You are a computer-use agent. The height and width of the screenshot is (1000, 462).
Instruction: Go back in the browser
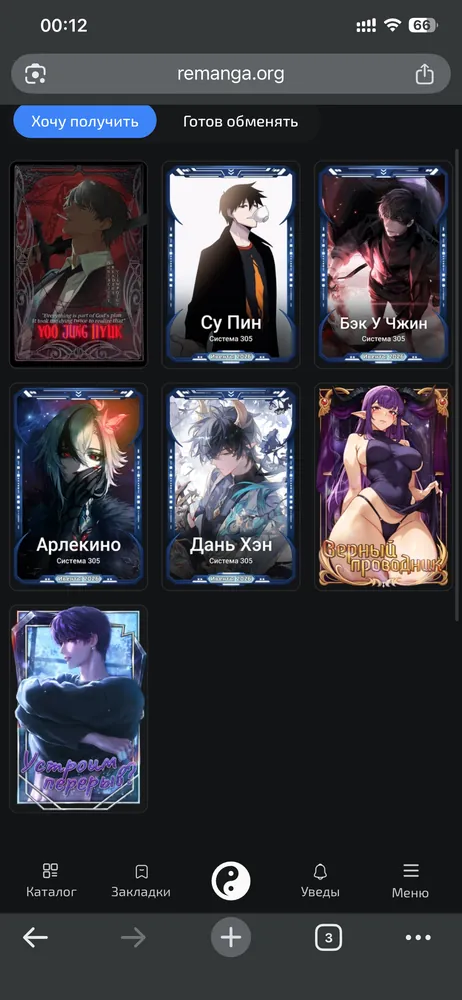coord(35,938)
